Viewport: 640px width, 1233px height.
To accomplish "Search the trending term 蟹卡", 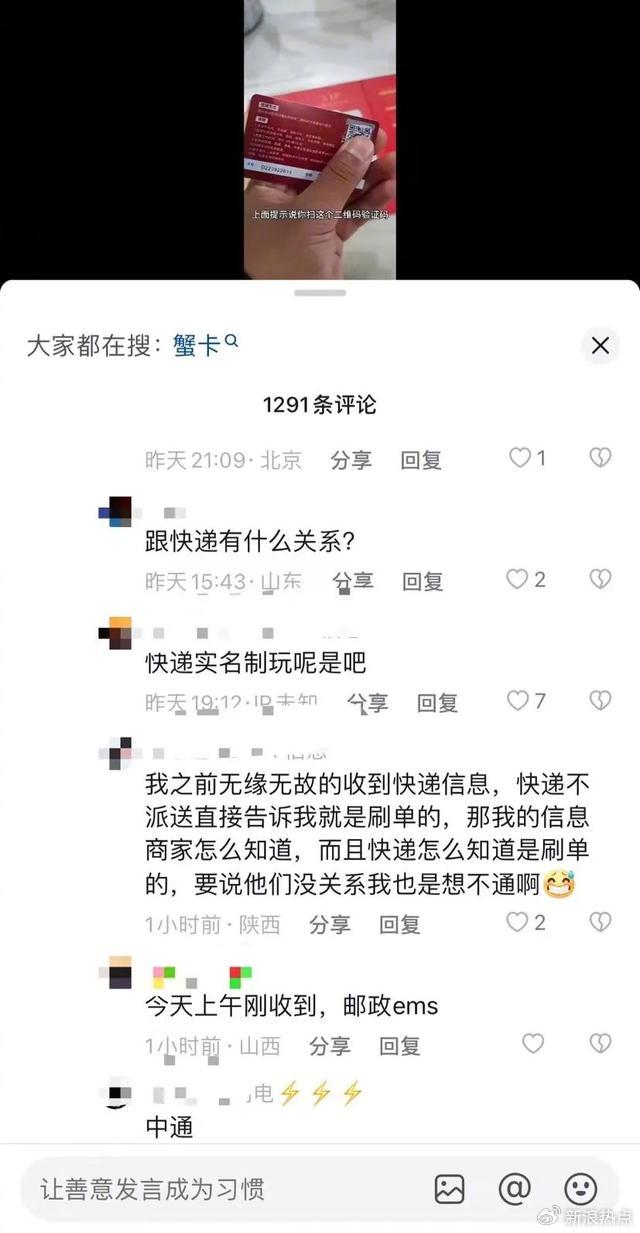I will coord(207,346).
